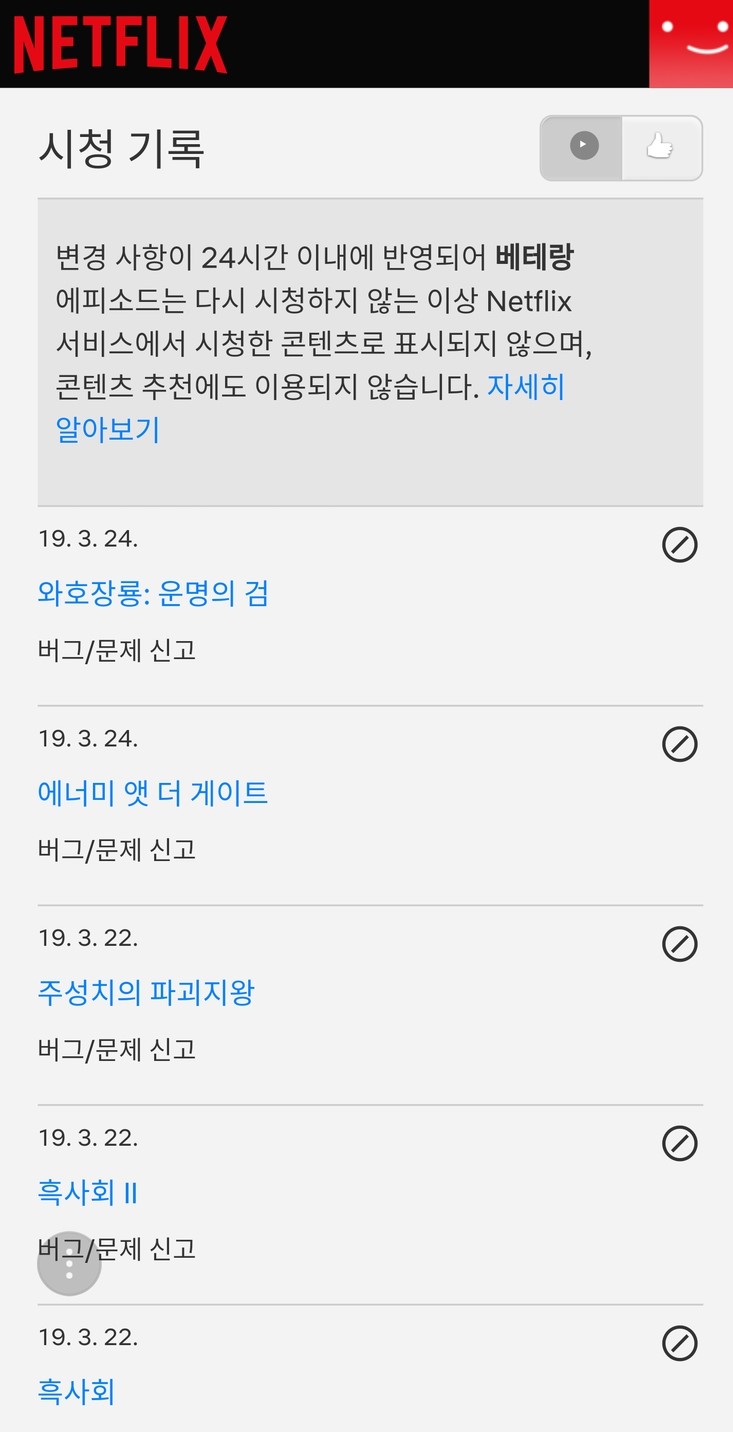733x1432 pixels.
Task: Remove 주성치의 파괴지왕 from viewing history
Action: (680, 944)
